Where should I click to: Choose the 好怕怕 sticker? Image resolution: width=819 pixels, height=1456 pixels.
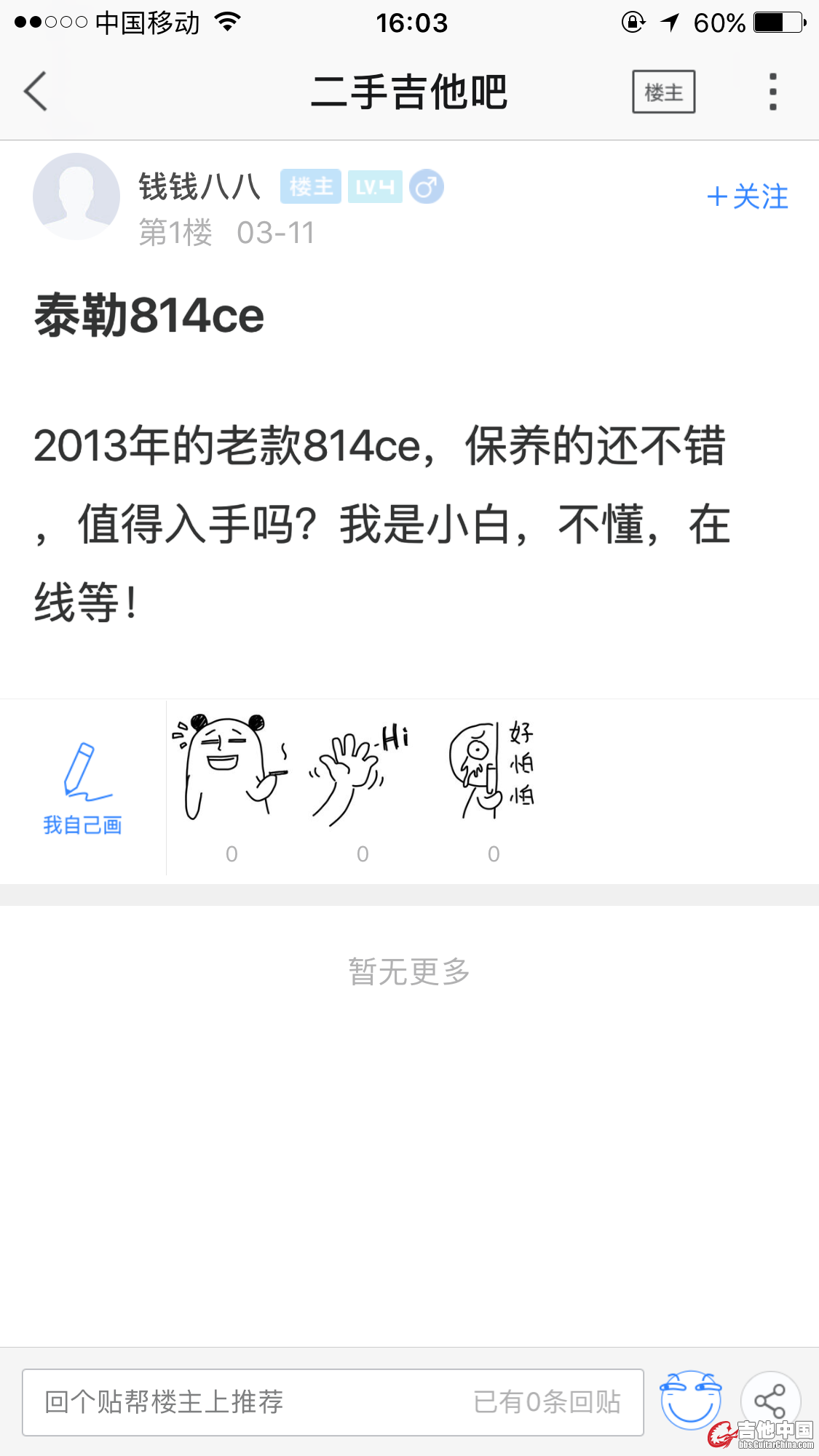coord(492,770)
